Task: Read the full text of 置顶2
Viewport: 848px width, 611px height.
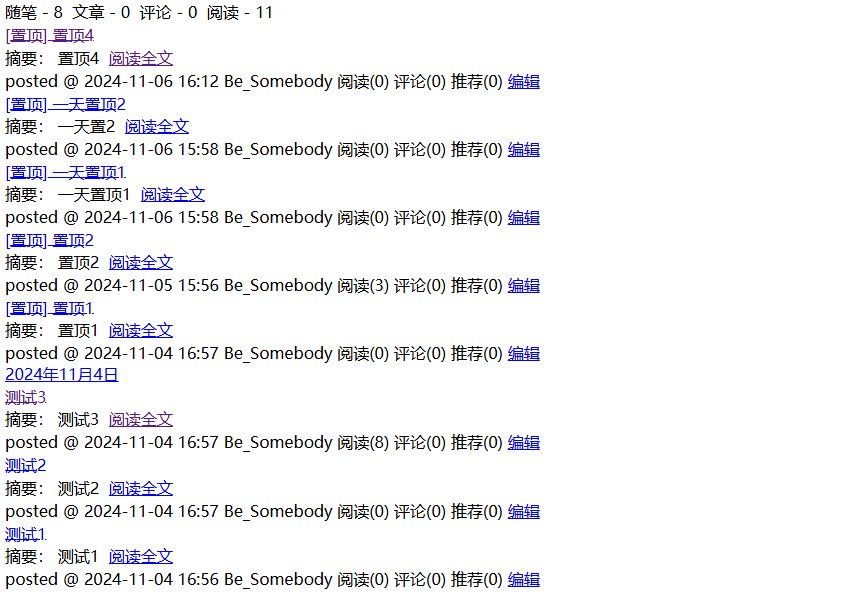Action: 140,263
